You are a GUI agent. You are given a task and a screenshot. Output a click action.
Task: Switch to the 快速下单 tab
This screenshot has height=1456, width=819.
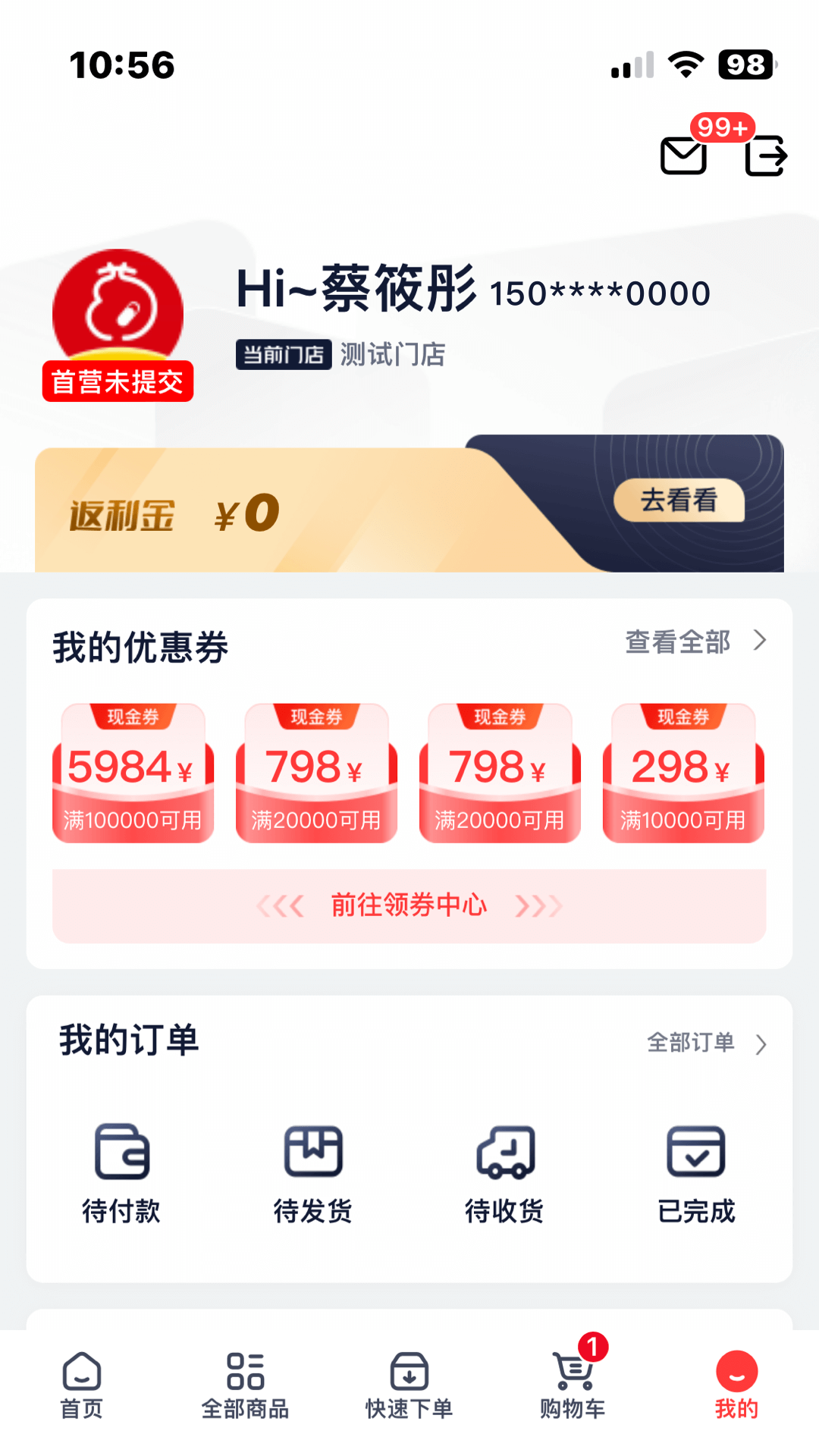(x=409, y=1385)
